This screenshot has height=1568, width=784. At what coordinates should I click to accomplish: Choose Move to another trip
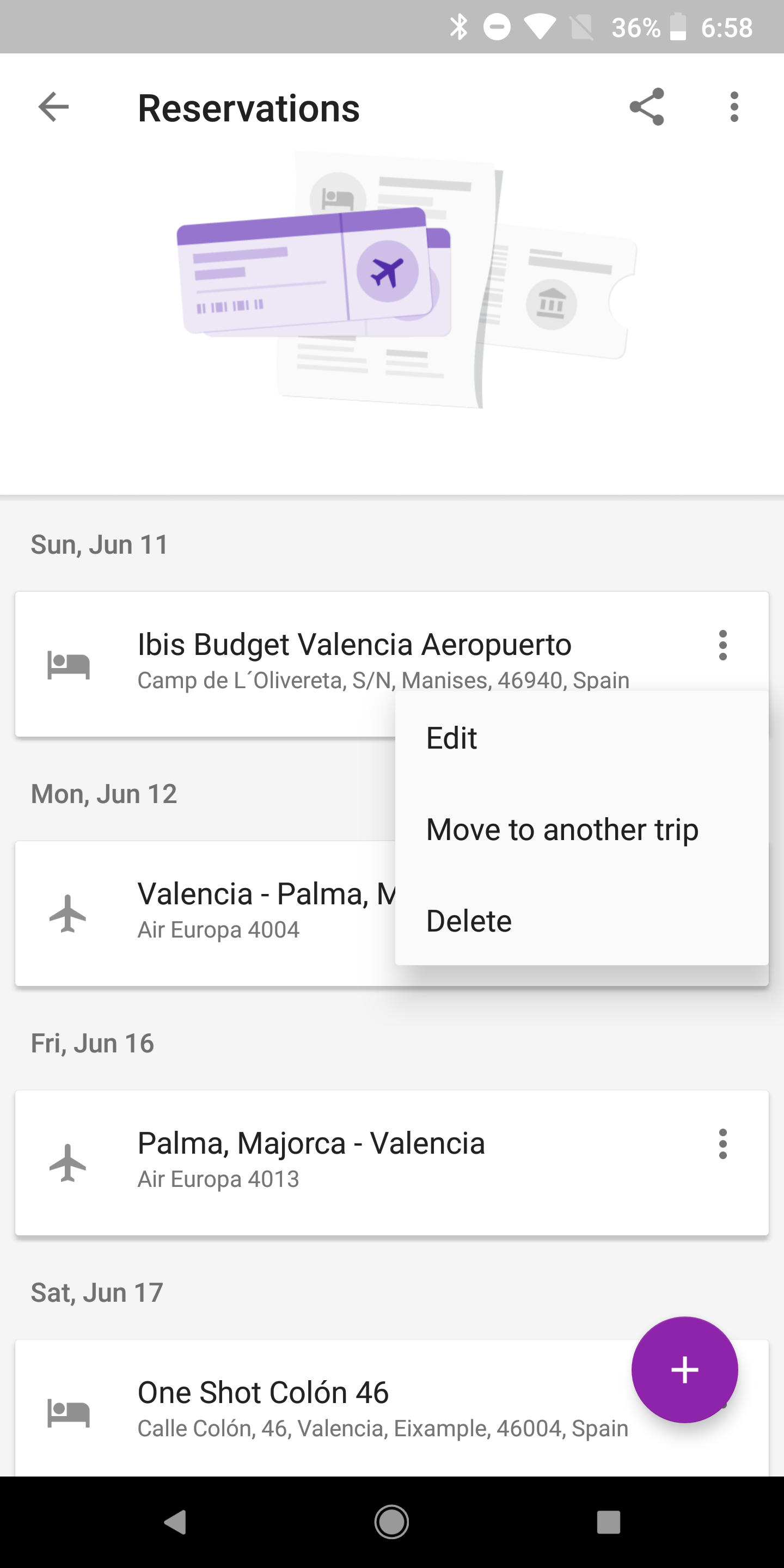click(x=562, y=829)
